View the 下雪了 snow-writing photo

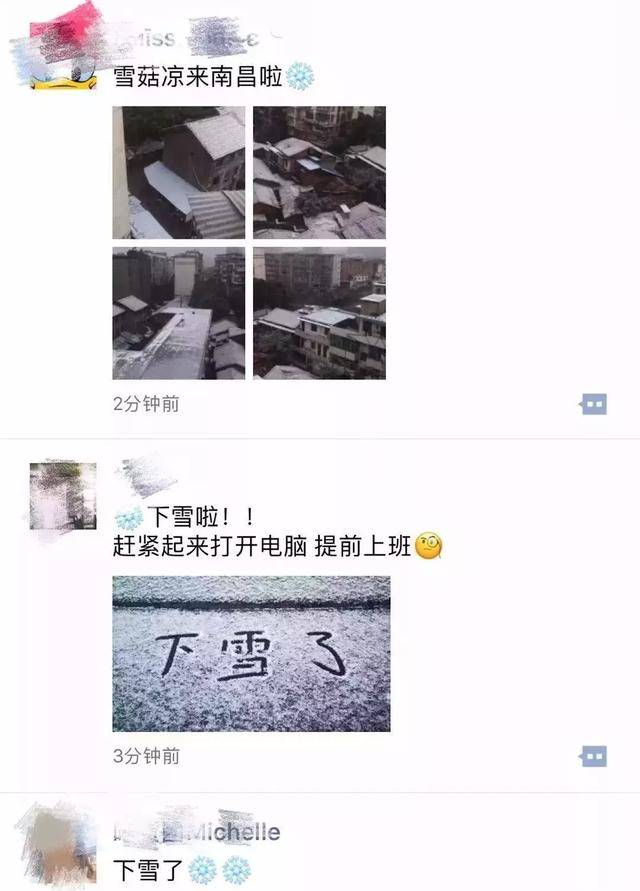click(x=251, y=653)
